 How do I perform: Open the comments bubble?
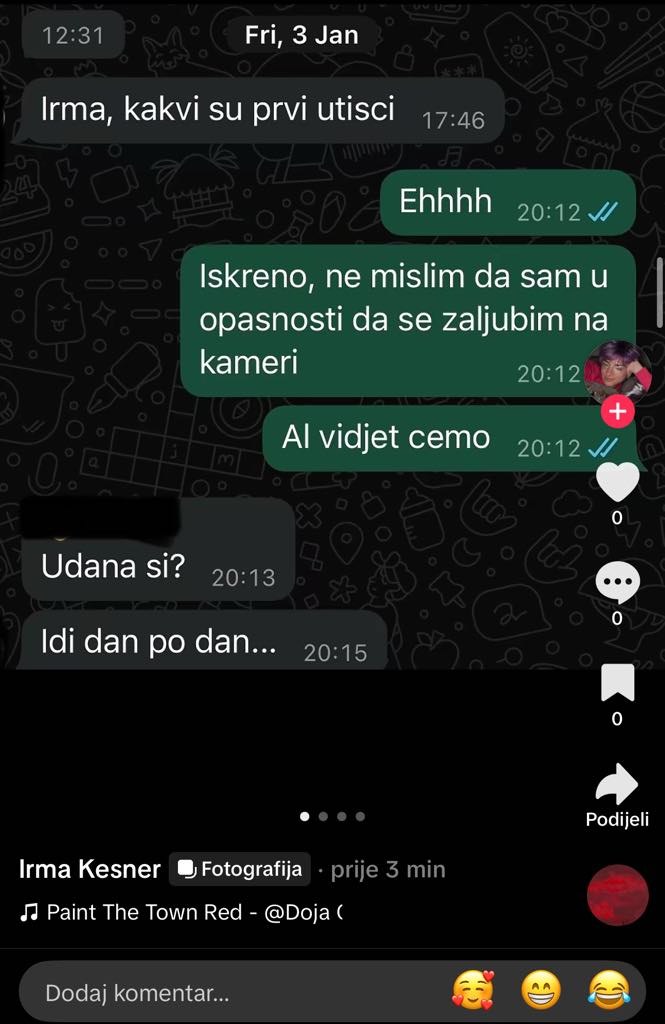pyautogui.click(x=616, y=583)
